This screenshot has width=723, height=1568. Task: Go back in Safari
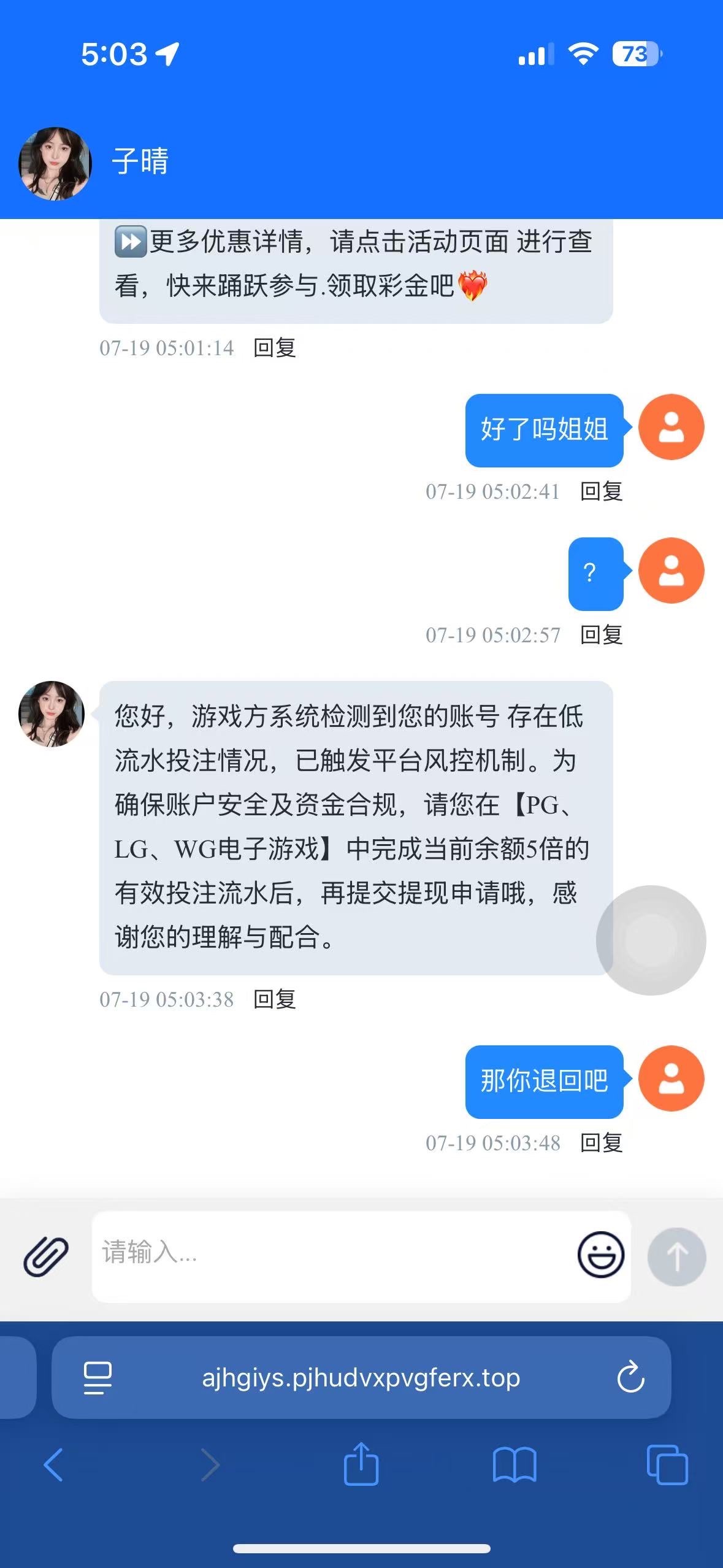tap(54, 1464)
